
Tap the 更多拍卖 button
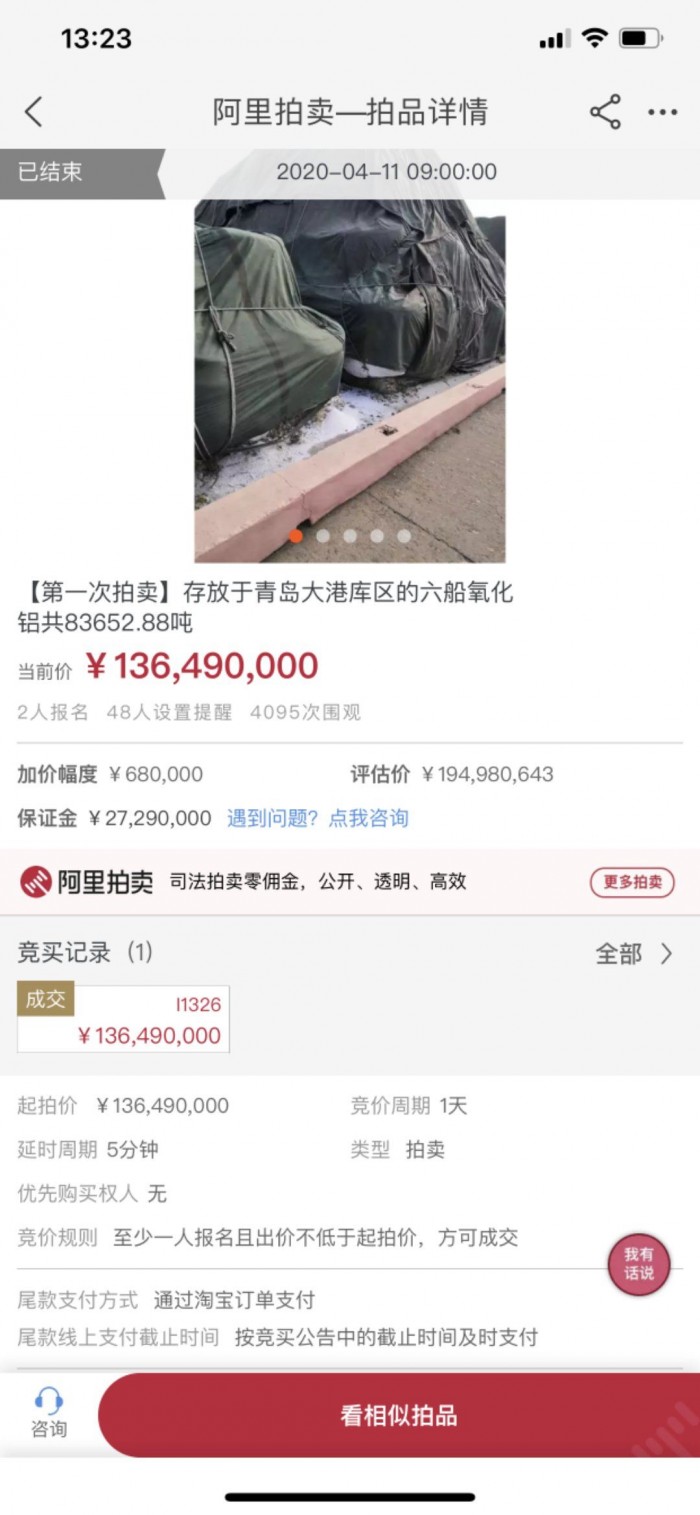(632, 882)
